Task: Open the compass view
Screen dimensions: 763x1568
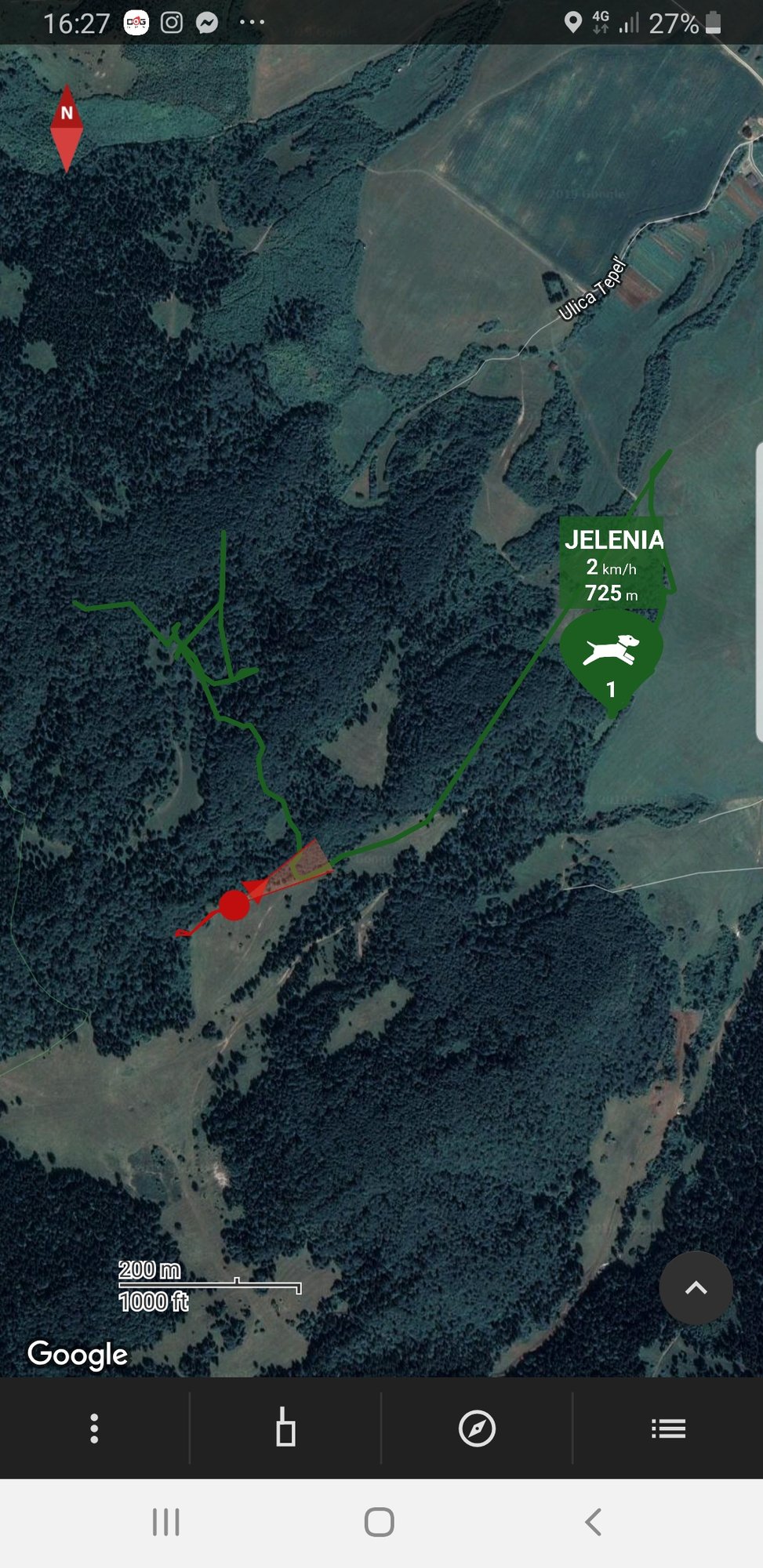Action: pos(477,1428)
